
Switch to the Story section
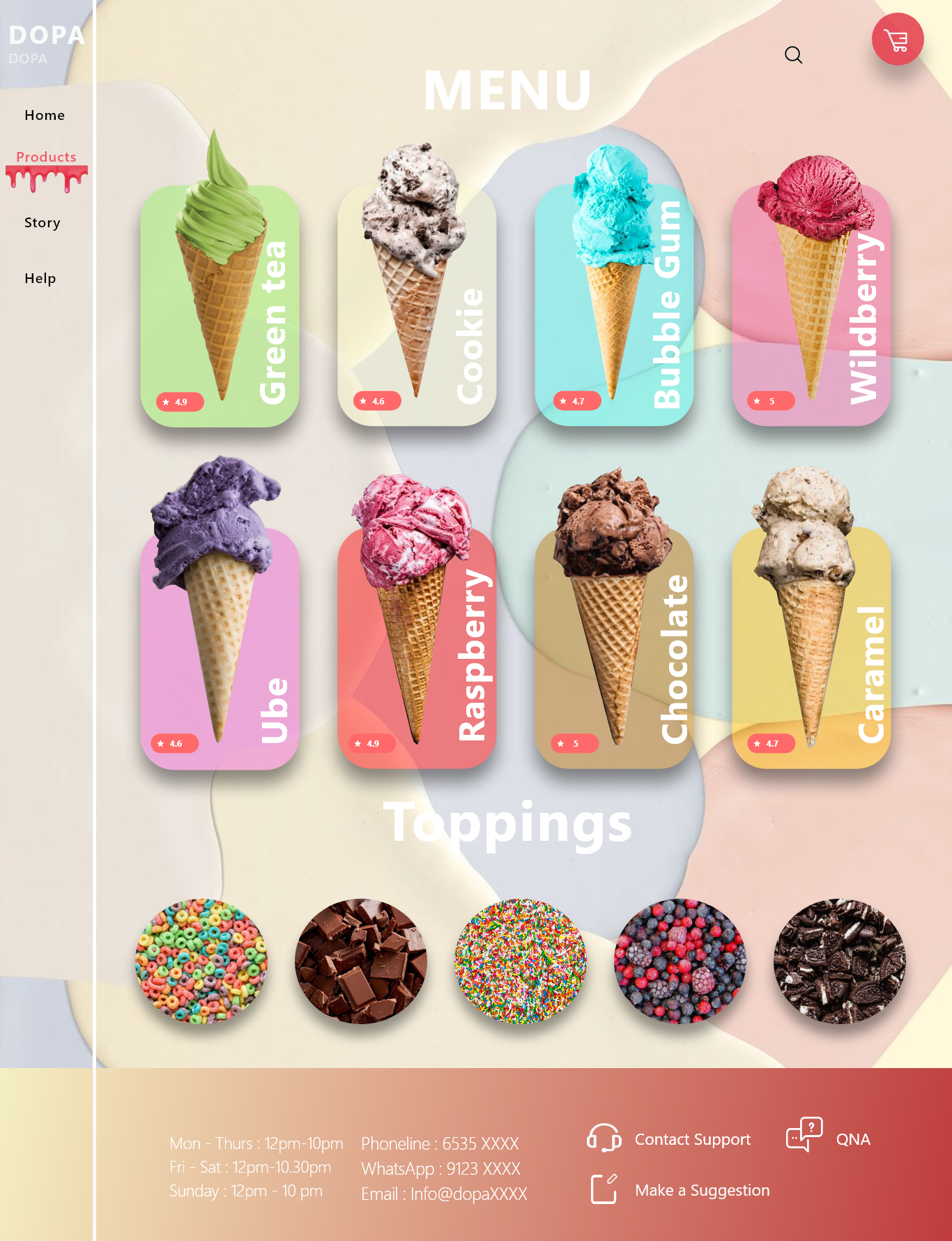click(43, 222)
